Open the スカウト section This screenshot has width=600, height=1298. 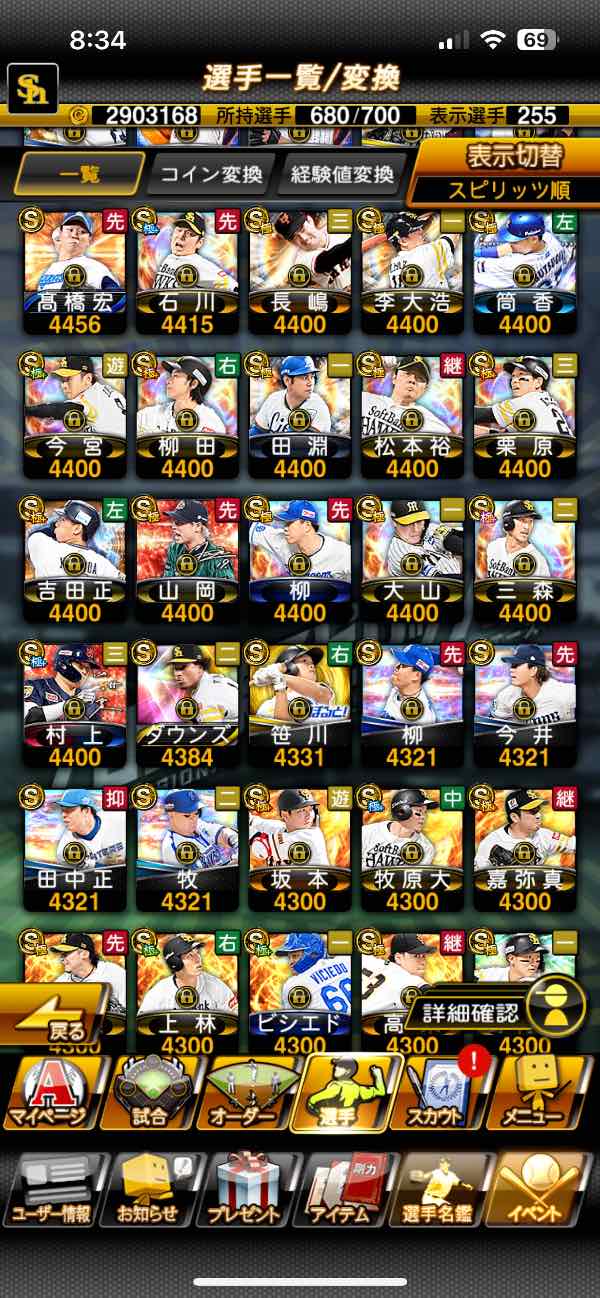444,1092
